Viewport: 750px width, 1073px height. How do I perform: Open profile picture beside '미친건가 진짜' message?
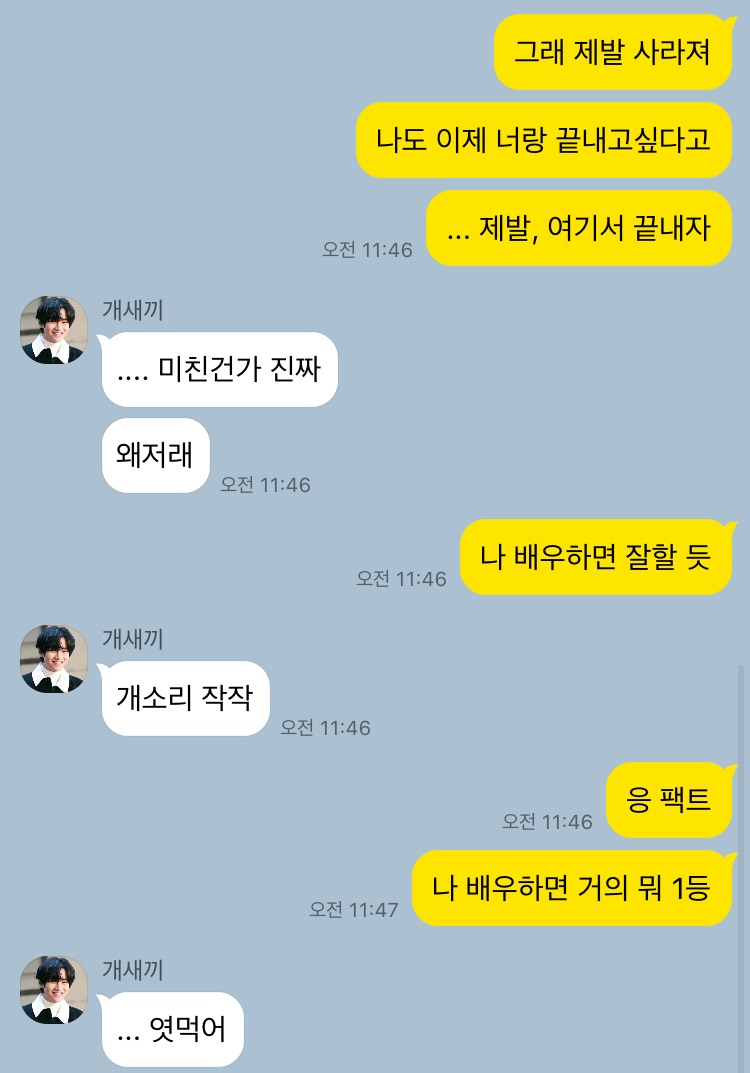[54, 330]
